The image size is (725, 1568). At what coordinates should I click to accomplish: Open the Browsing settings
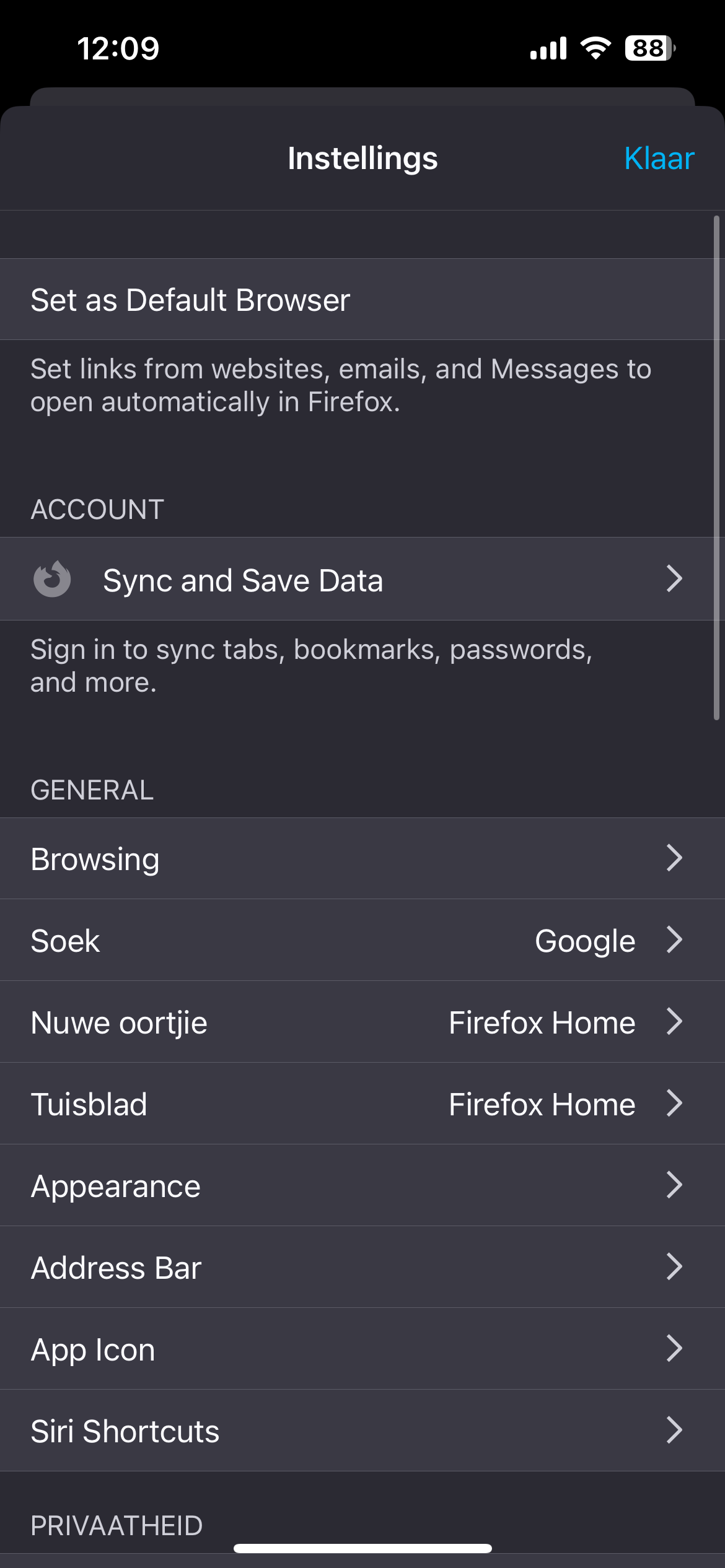362,859
